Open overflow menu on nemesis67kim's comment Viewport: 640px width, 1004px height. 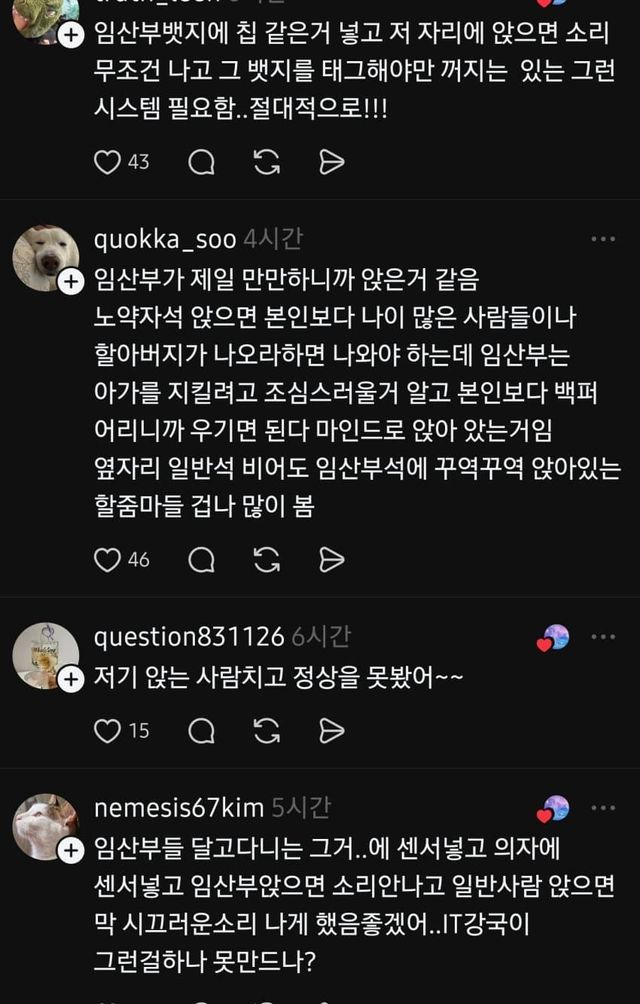click(x=603, y=808)
